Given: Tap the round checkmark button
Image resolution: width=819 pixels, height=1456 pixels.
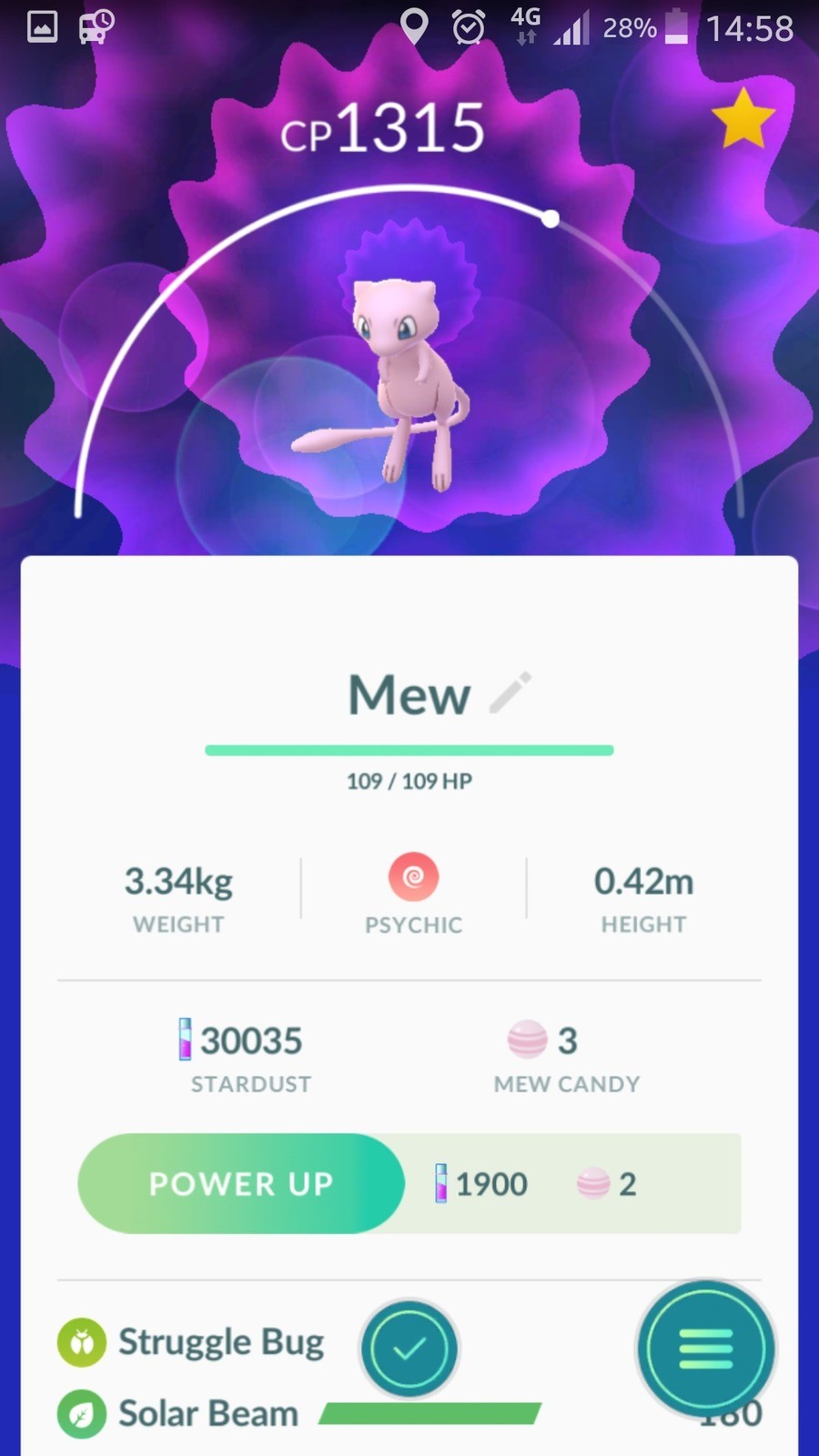Looking at the screenshot, I should click(409, 1349).
